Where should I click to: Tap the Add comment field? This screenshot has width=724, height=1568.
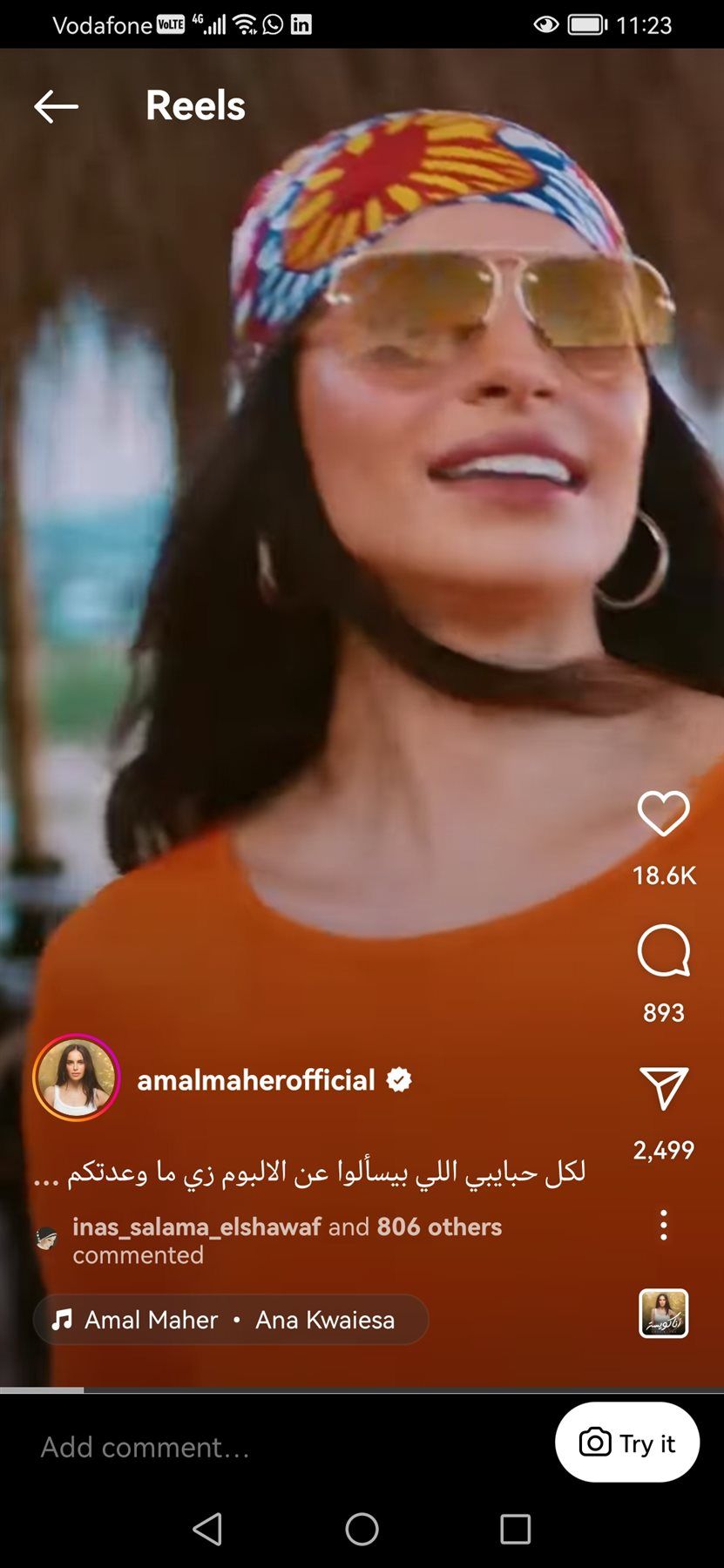(261, 1447)
